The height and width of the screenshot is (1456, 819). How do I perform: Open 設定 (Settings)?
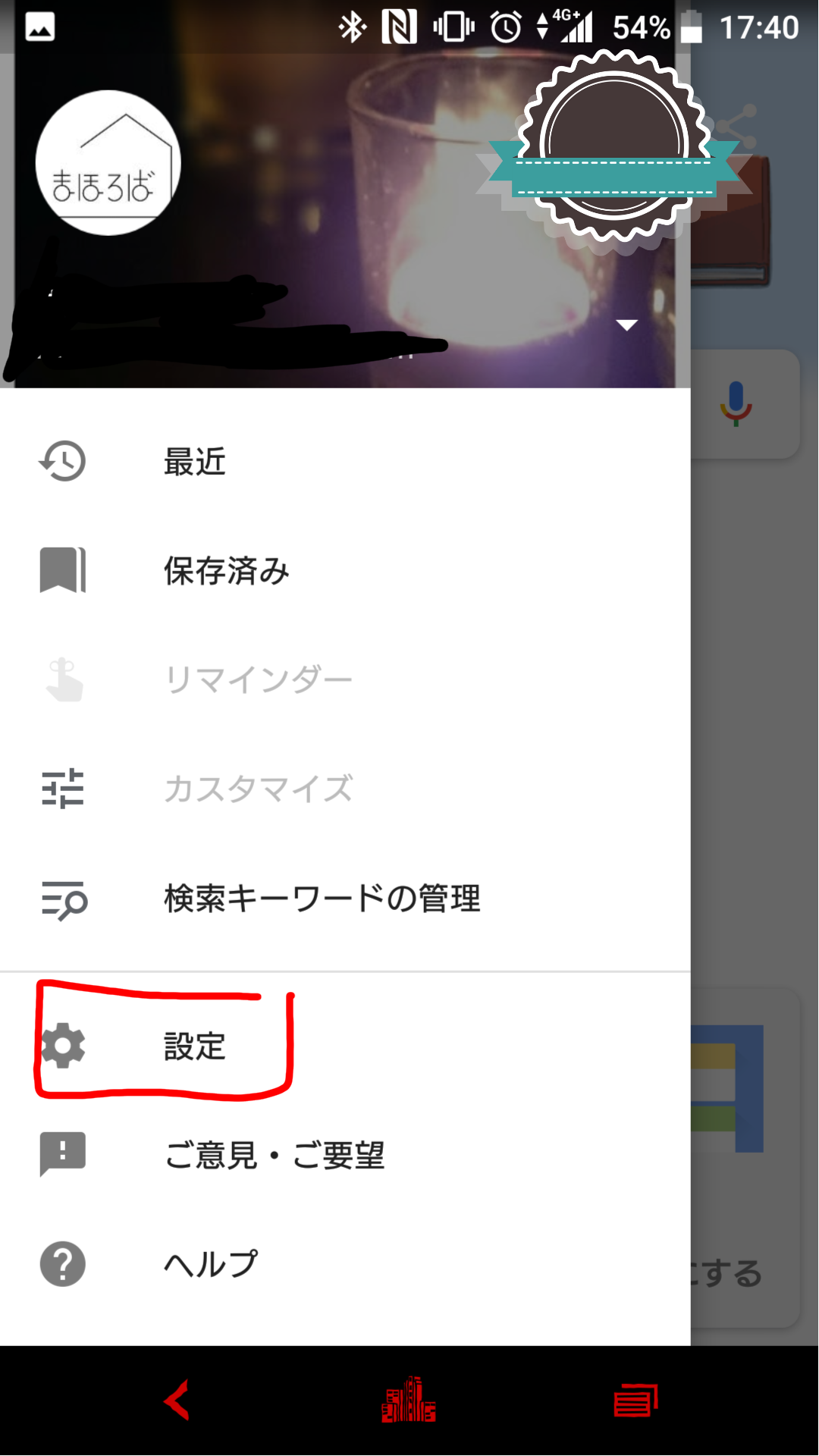tap(345, 1046)
